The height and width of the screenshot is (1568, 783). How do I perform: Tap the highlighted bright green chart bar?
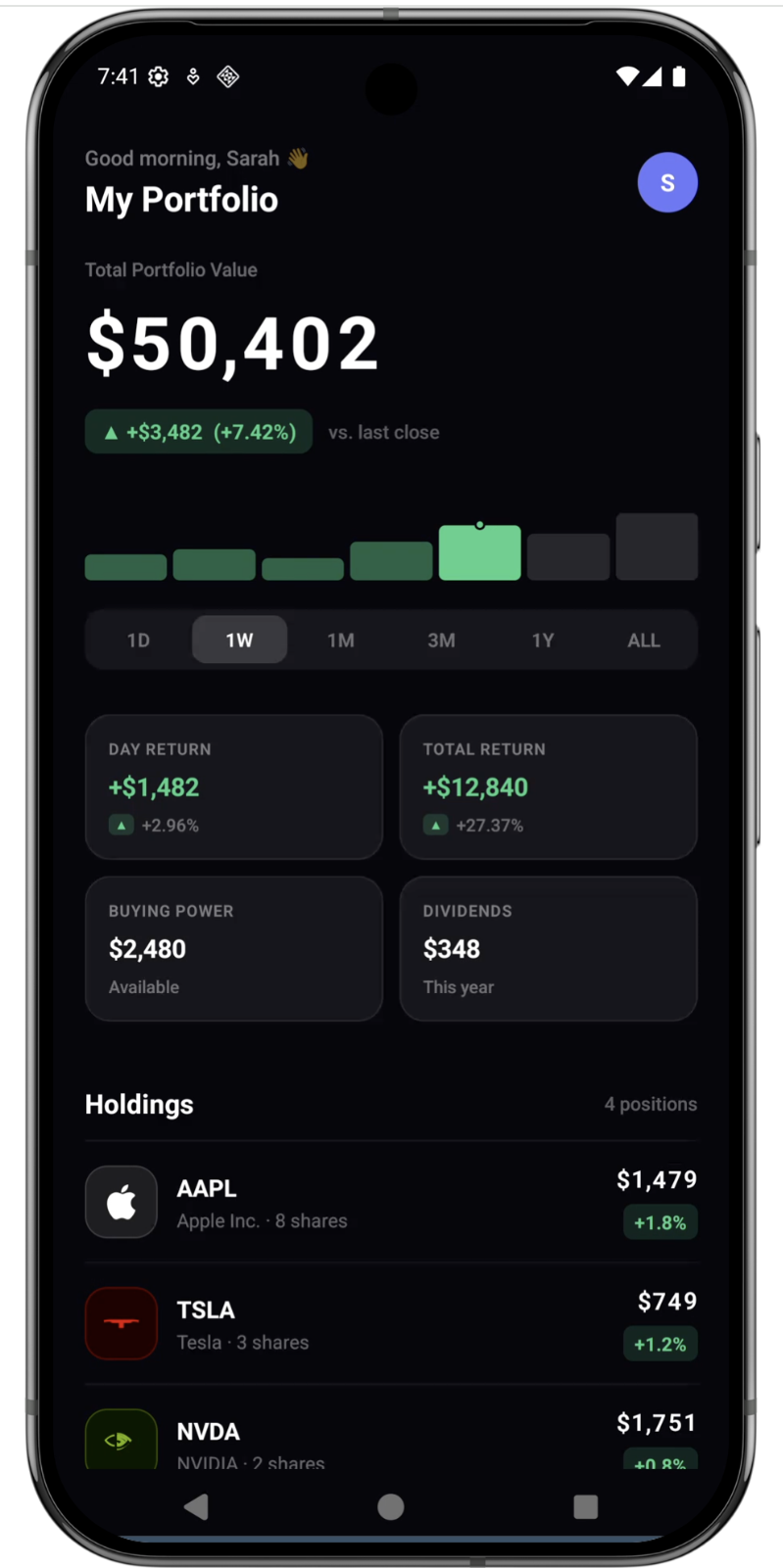tap(479, 554)
